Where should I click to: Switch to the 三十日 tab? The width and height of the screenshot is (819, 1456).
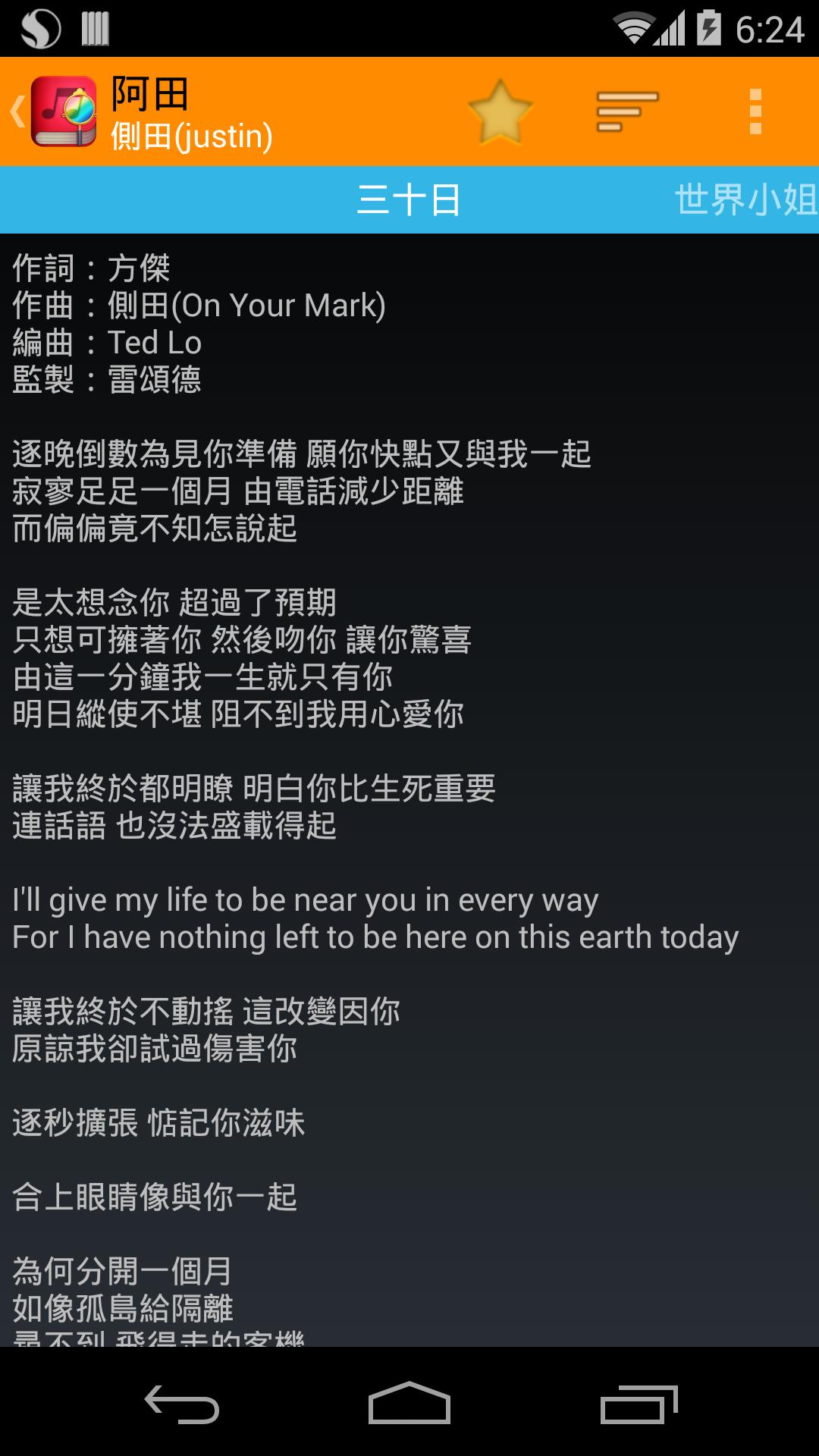click(407, 199)
